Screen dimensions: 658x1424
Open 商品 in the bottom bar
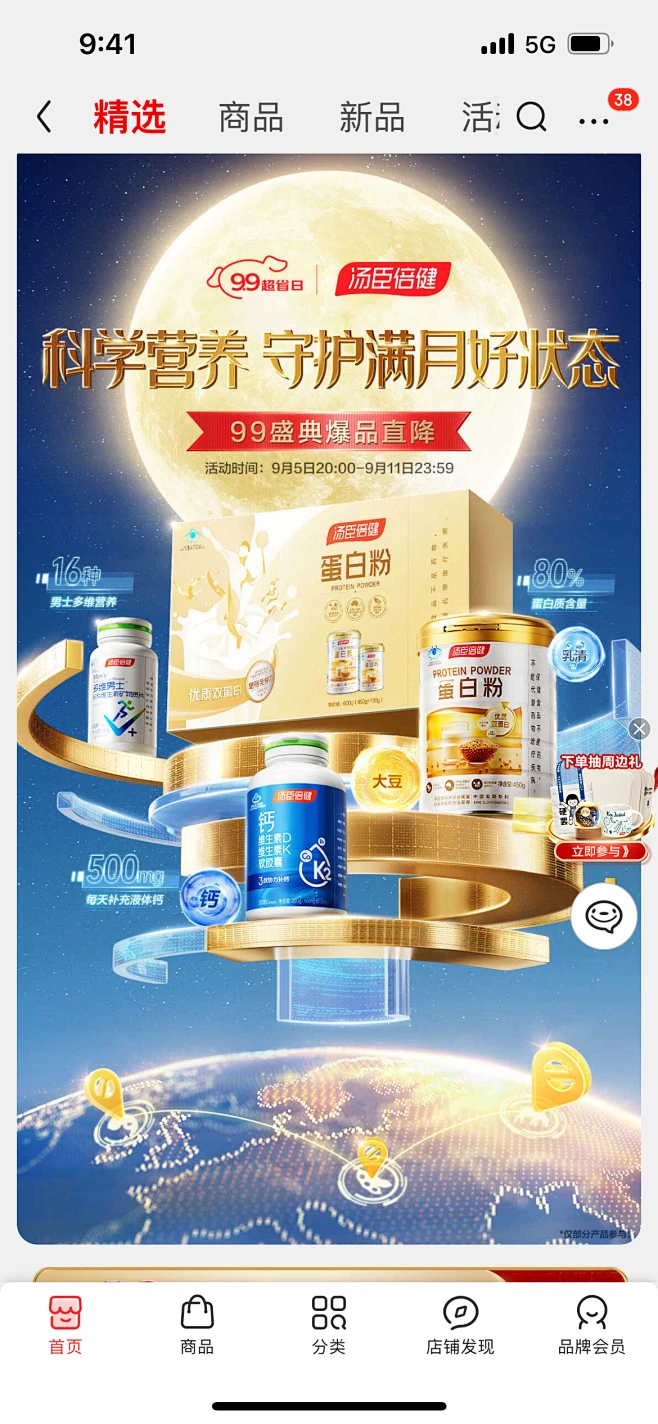[197, 1324]
